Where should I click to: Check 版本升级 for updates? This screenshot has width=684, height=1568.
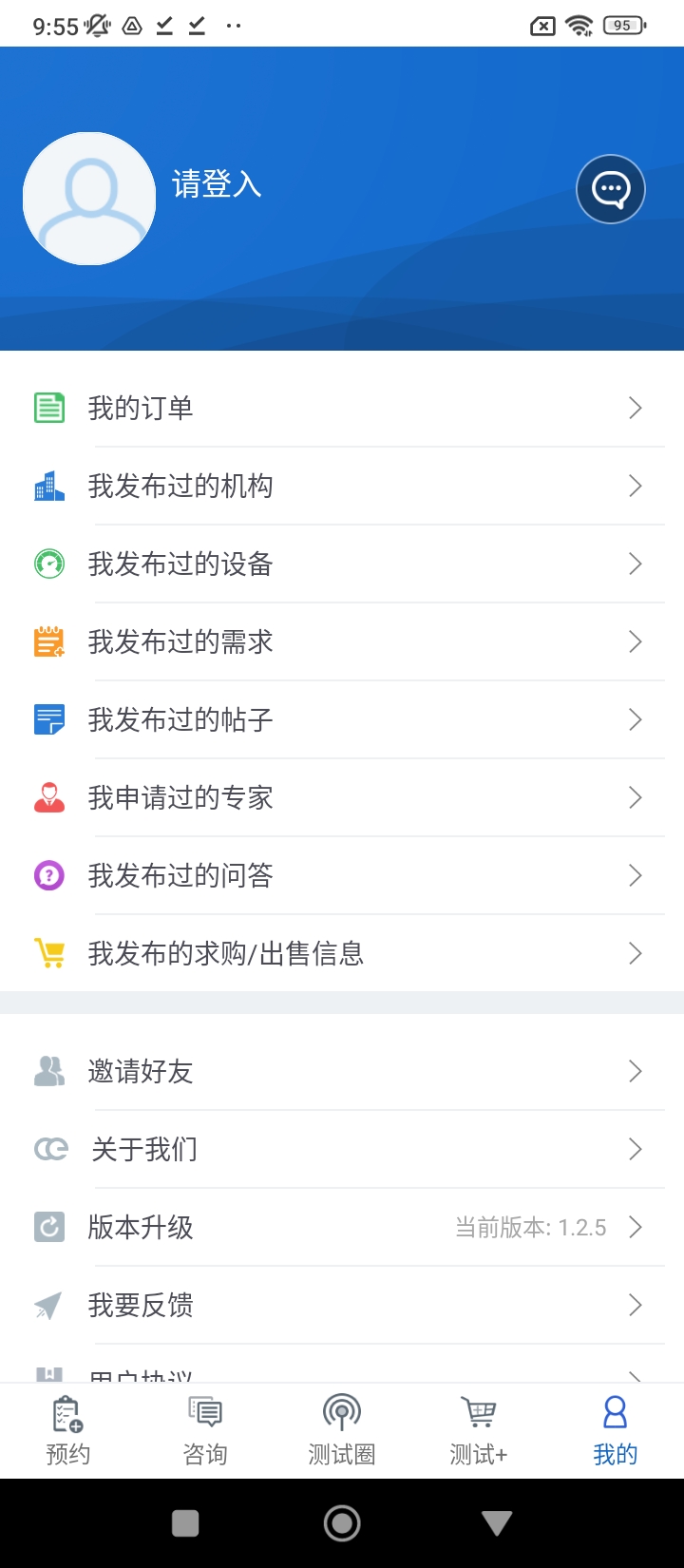tap(342, 1228)
